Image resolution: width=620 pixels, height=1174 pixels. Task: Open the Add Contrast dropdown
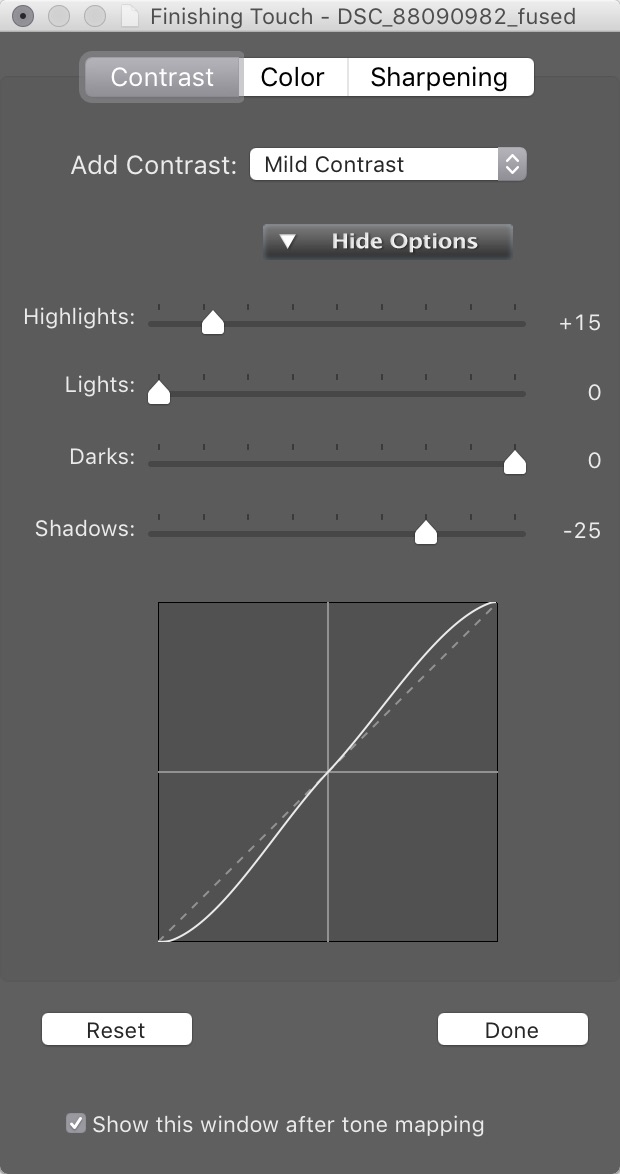pyautogui.click(x=388, y=164)
